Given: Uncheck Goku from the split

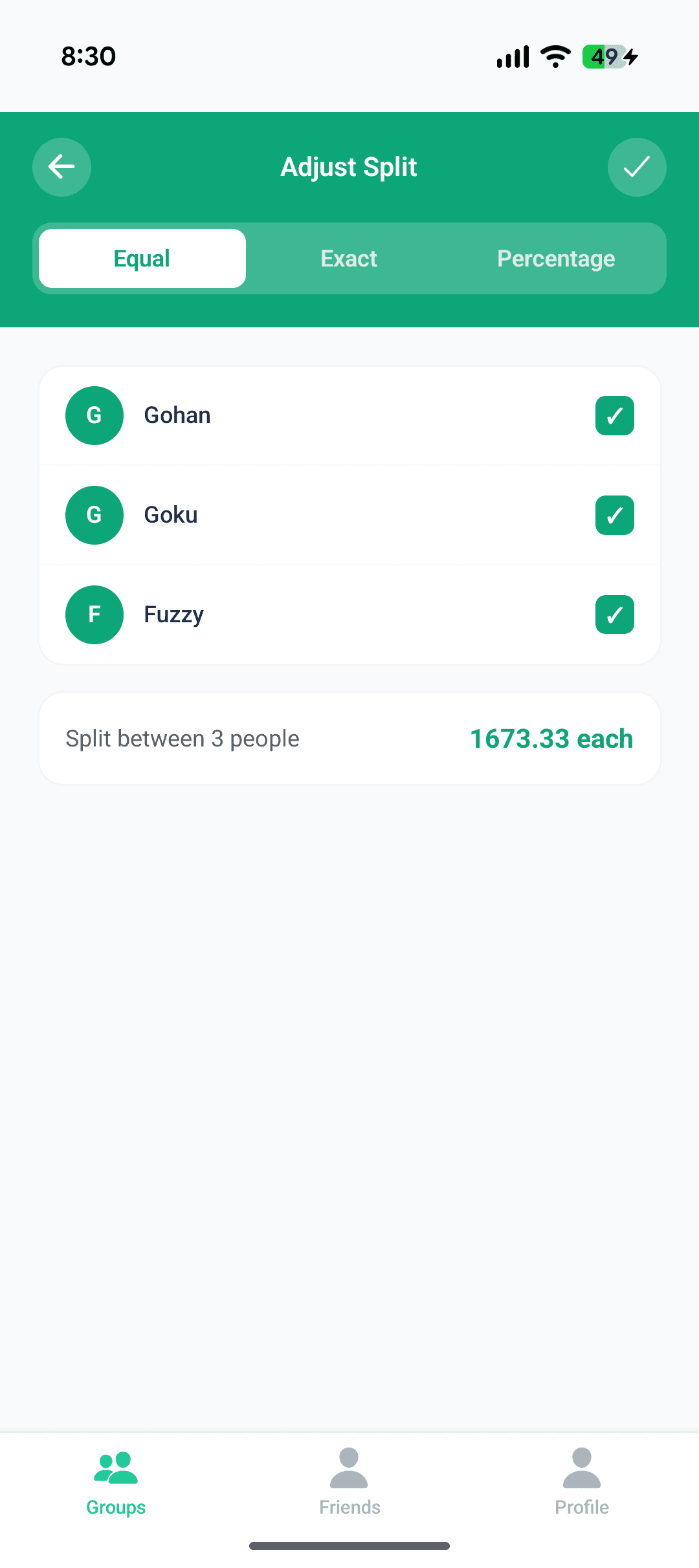Looking at the screenshot, I should coord(614,515).
